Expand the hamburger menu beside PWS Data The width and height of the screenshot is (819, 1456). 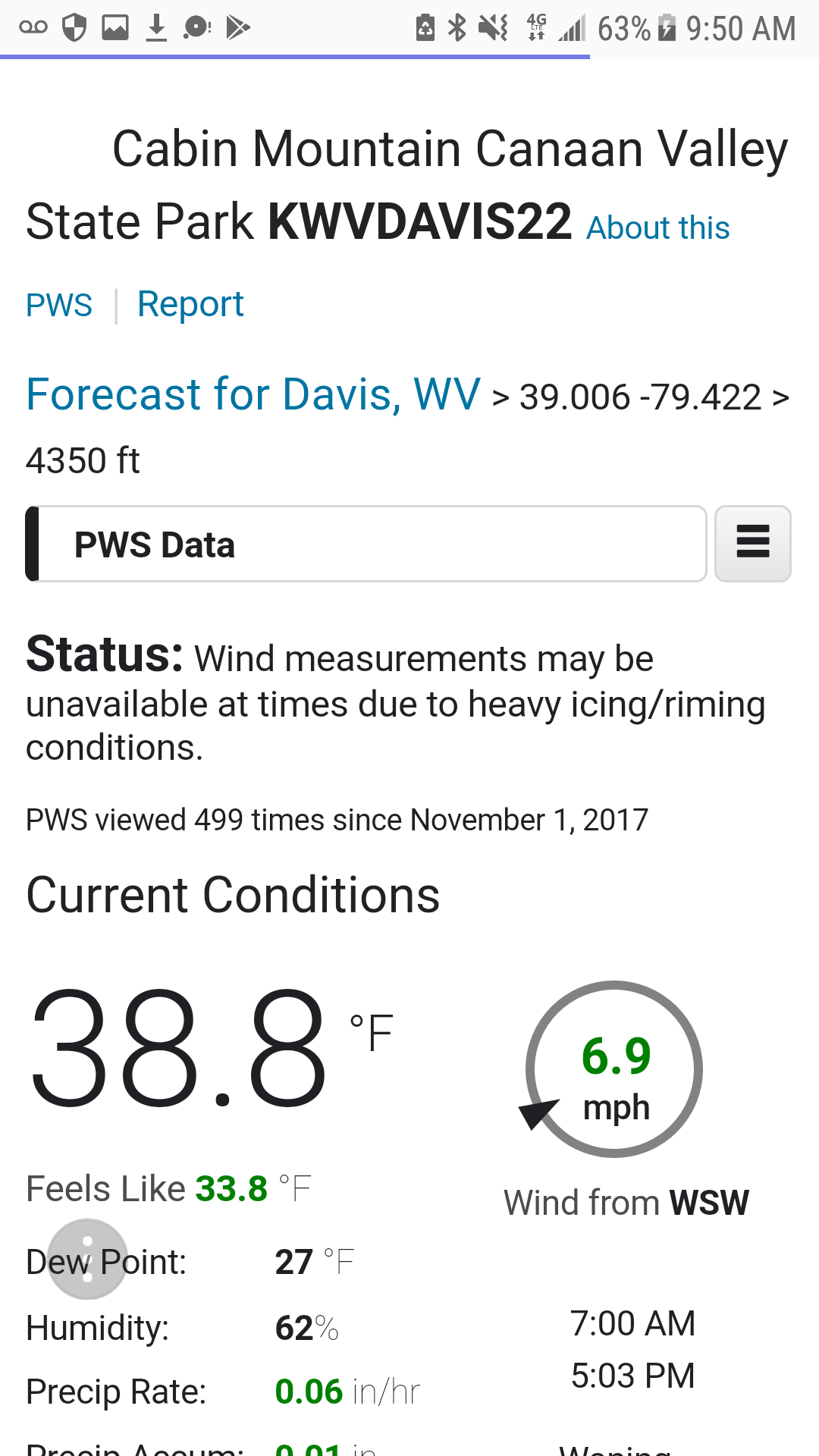coord(752,543)
